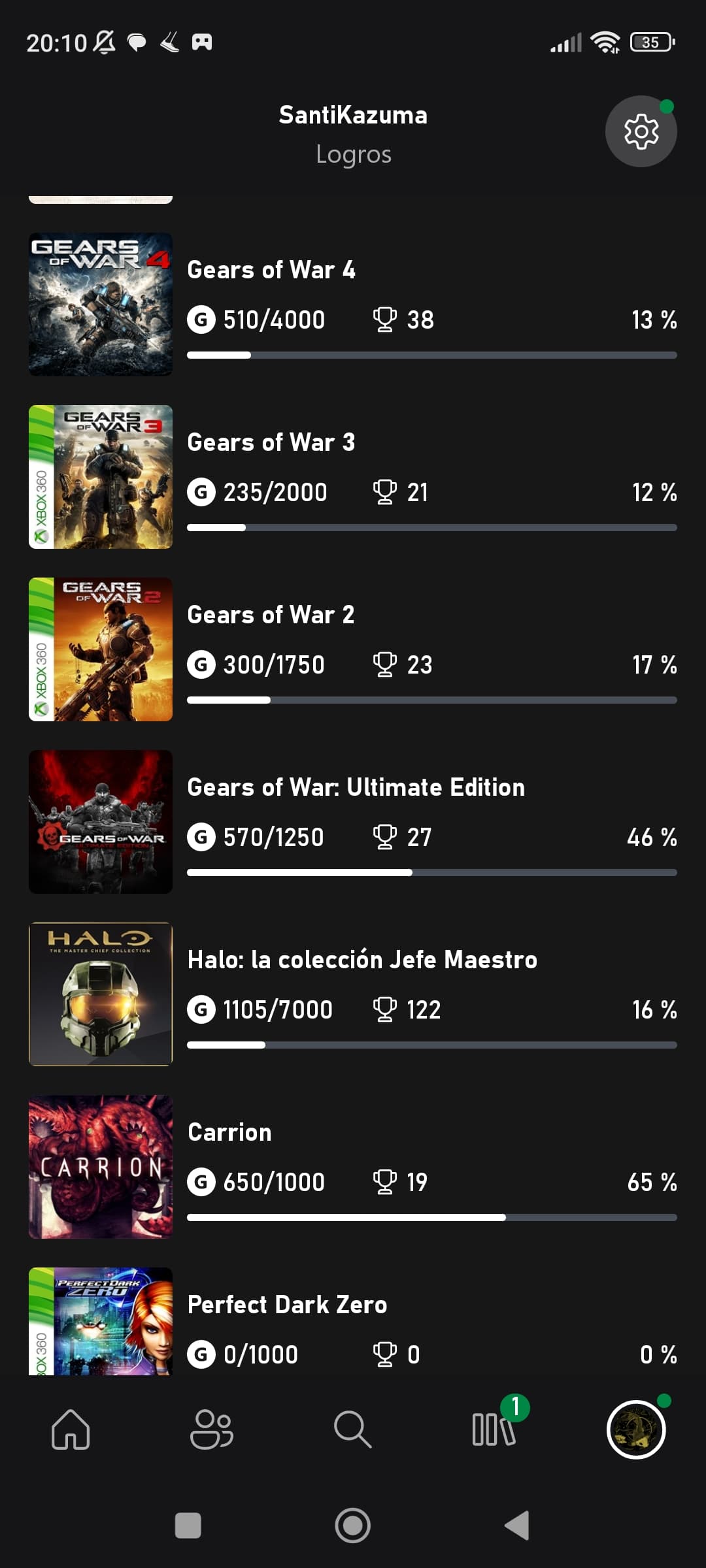Open the profile avatar tab
The width and height of the screenshot is (706, 1568).
pos(635,1429)
